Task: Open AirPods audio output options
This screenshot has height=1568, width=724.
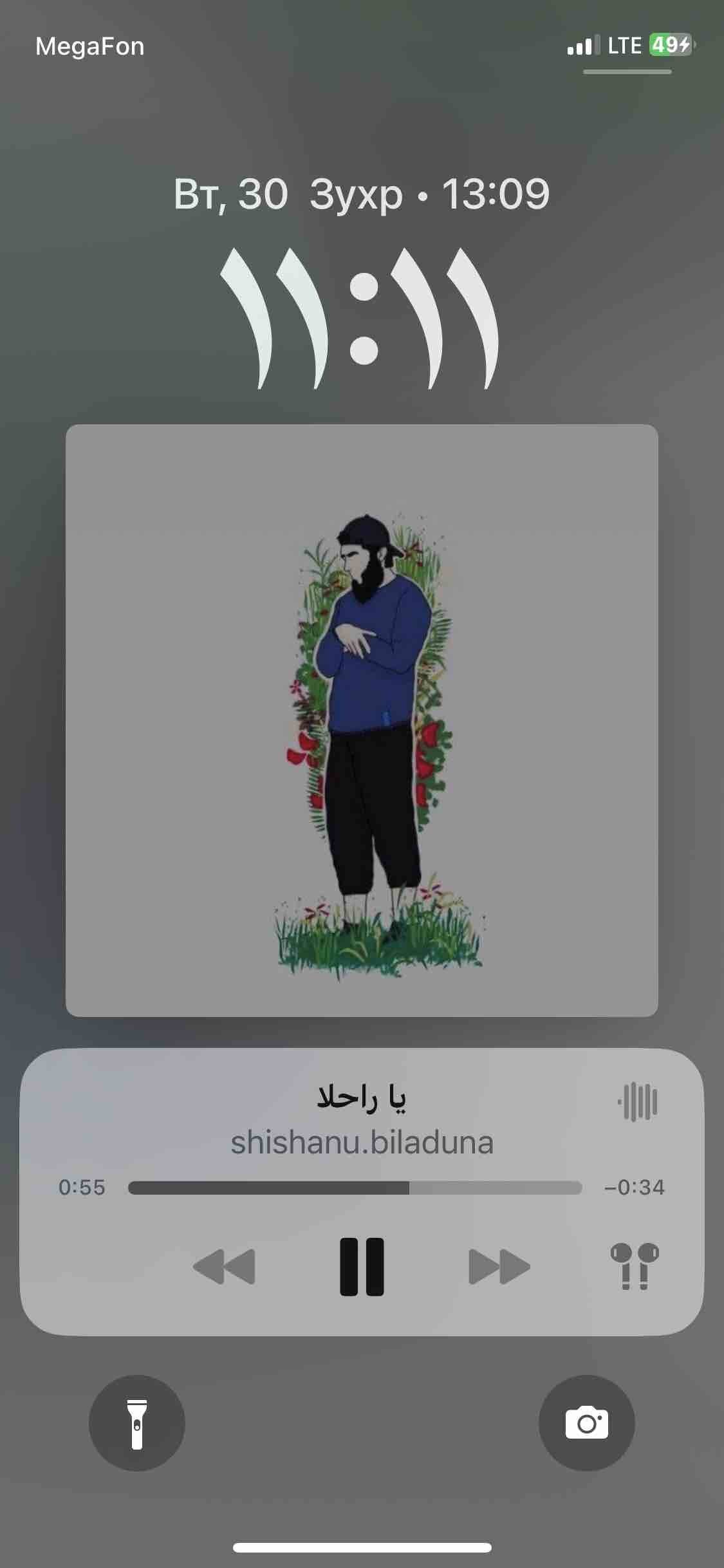Action: (635, 1266)
